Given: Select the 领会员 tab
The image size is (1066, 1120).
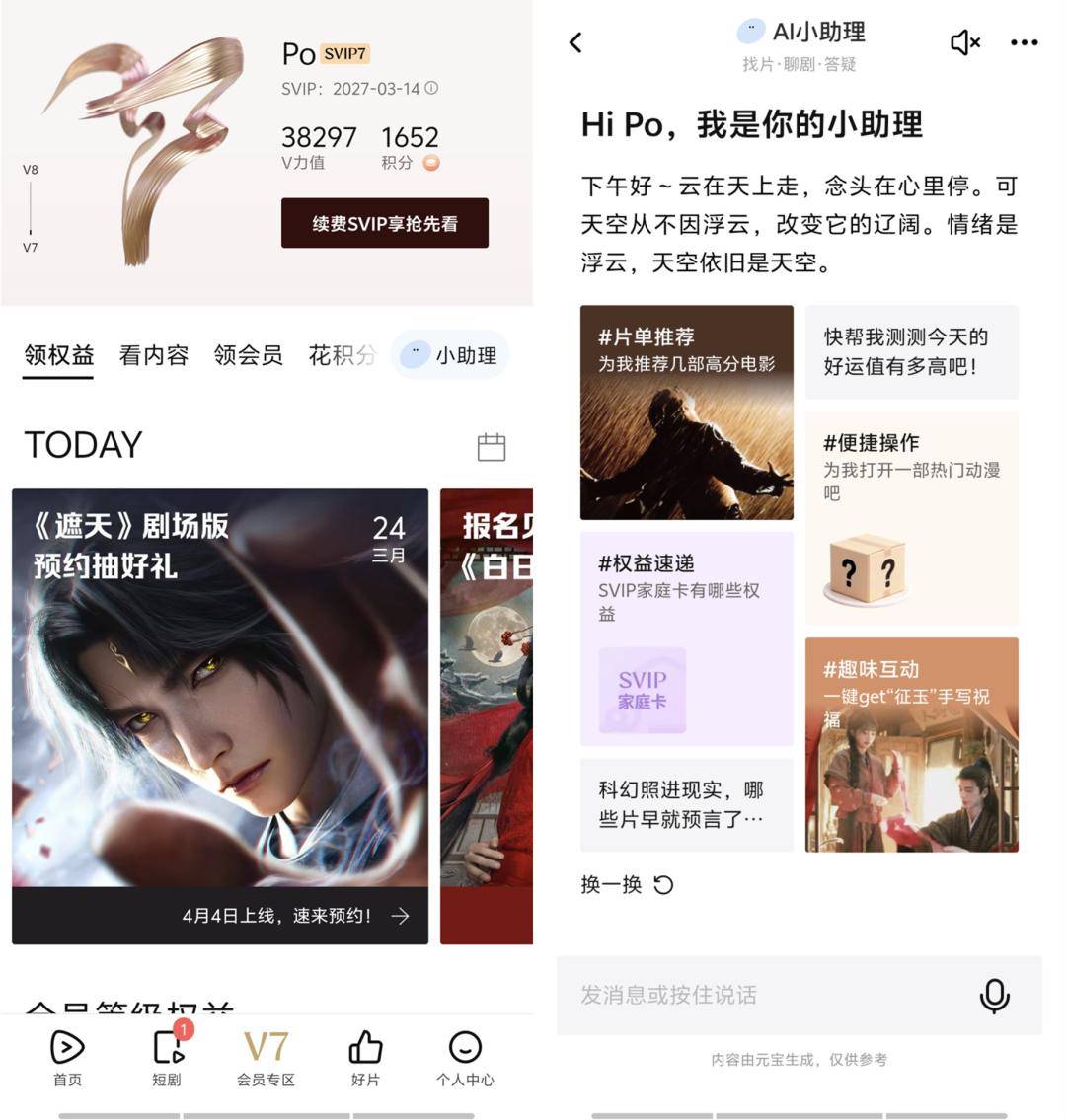Looking at the screenshot, I should coord(248,355).
